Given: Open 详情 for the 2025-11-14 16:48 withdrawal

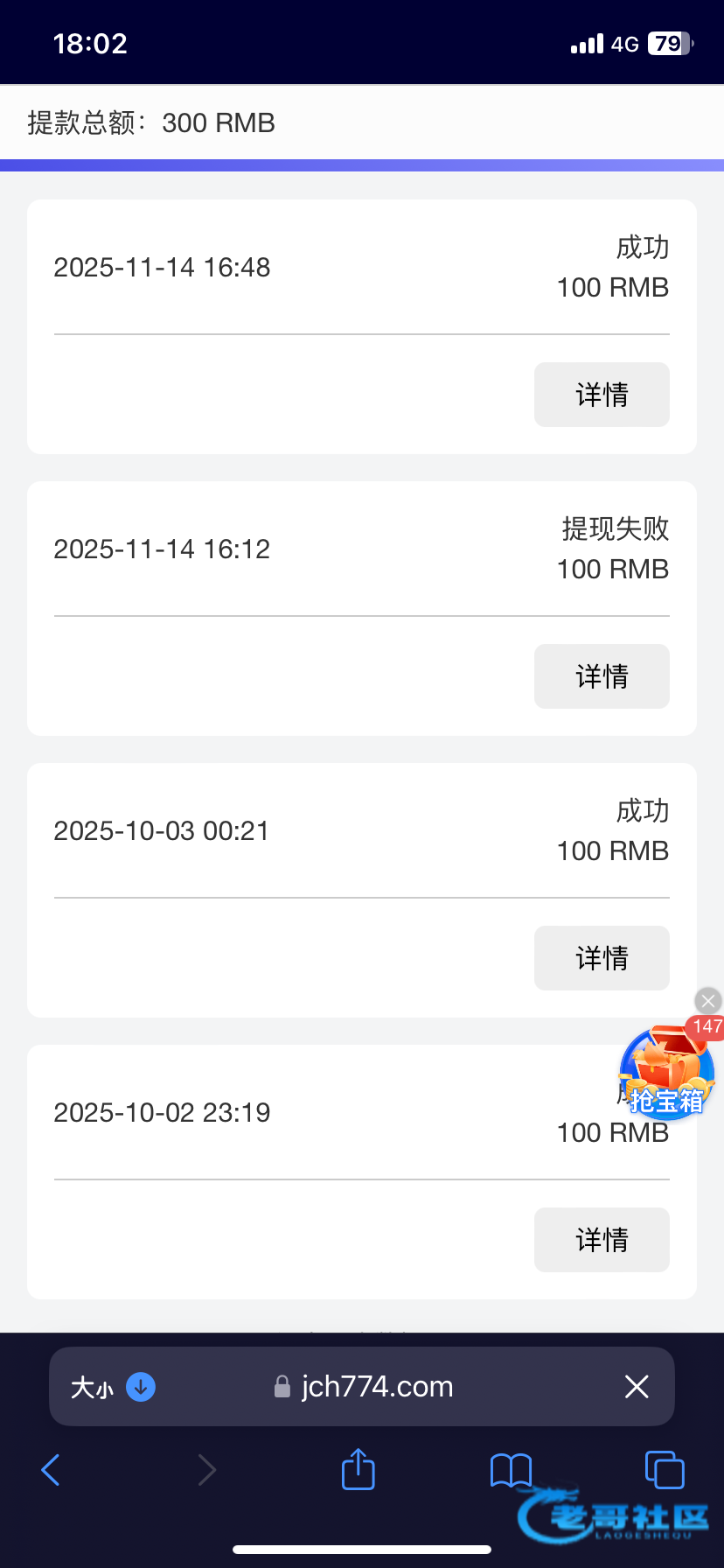Looking at the screenshot, I should 602,395.
